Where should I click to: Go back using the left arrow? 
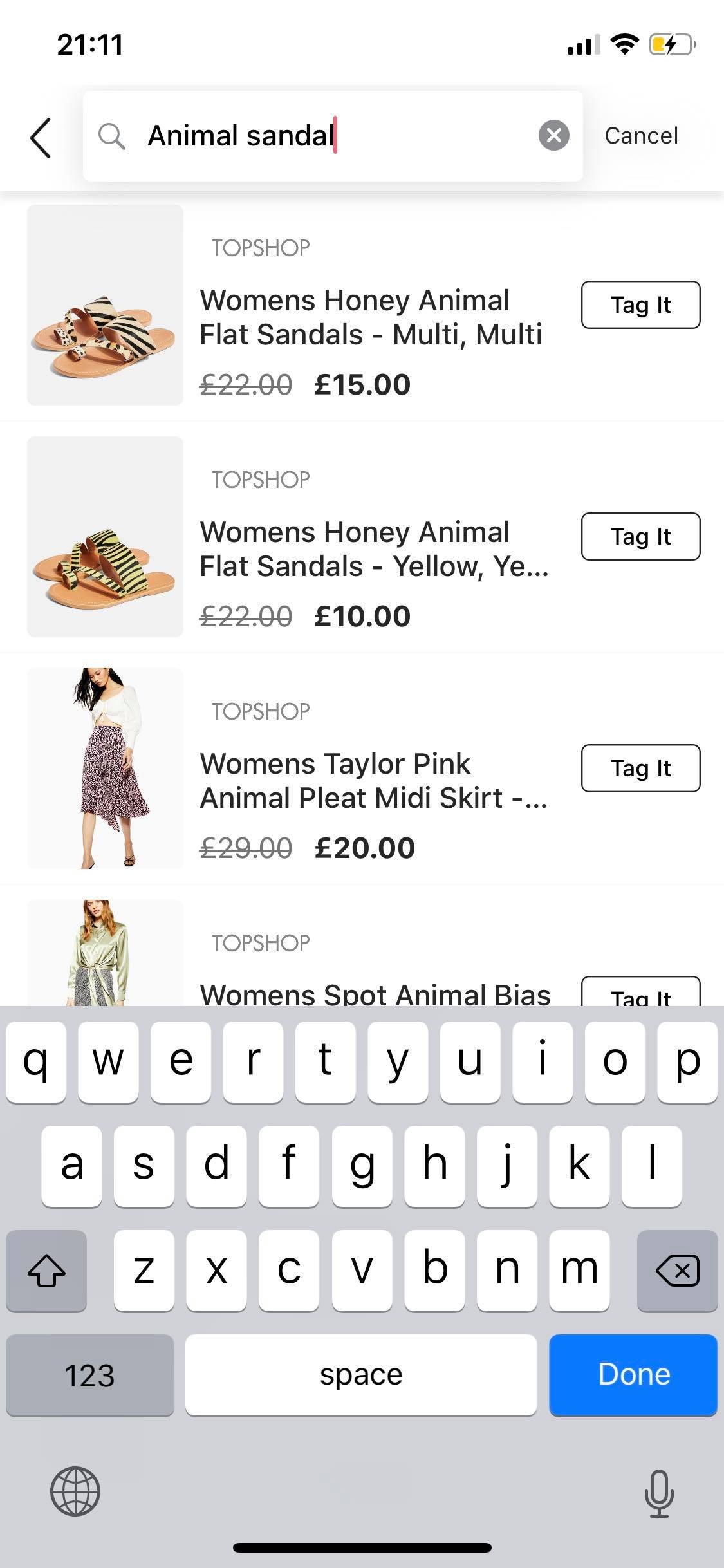point(41,137)
